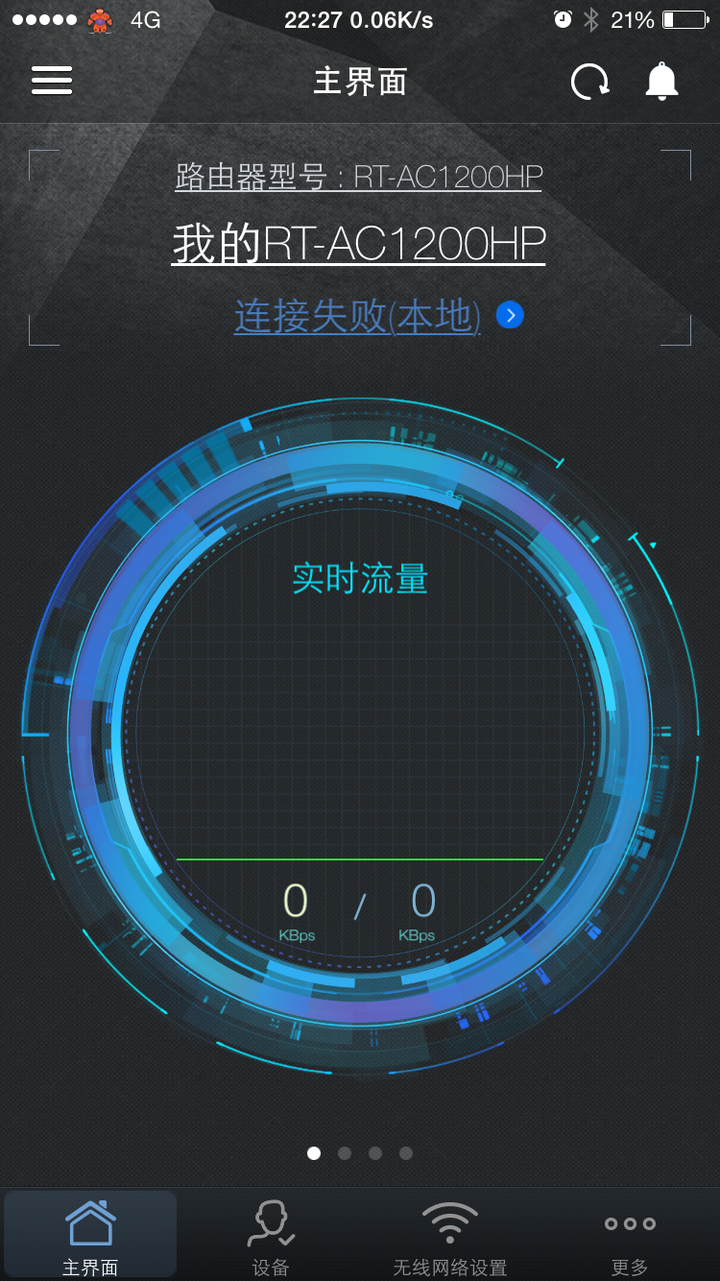Open the notifications bell

(x=662, y=81)
